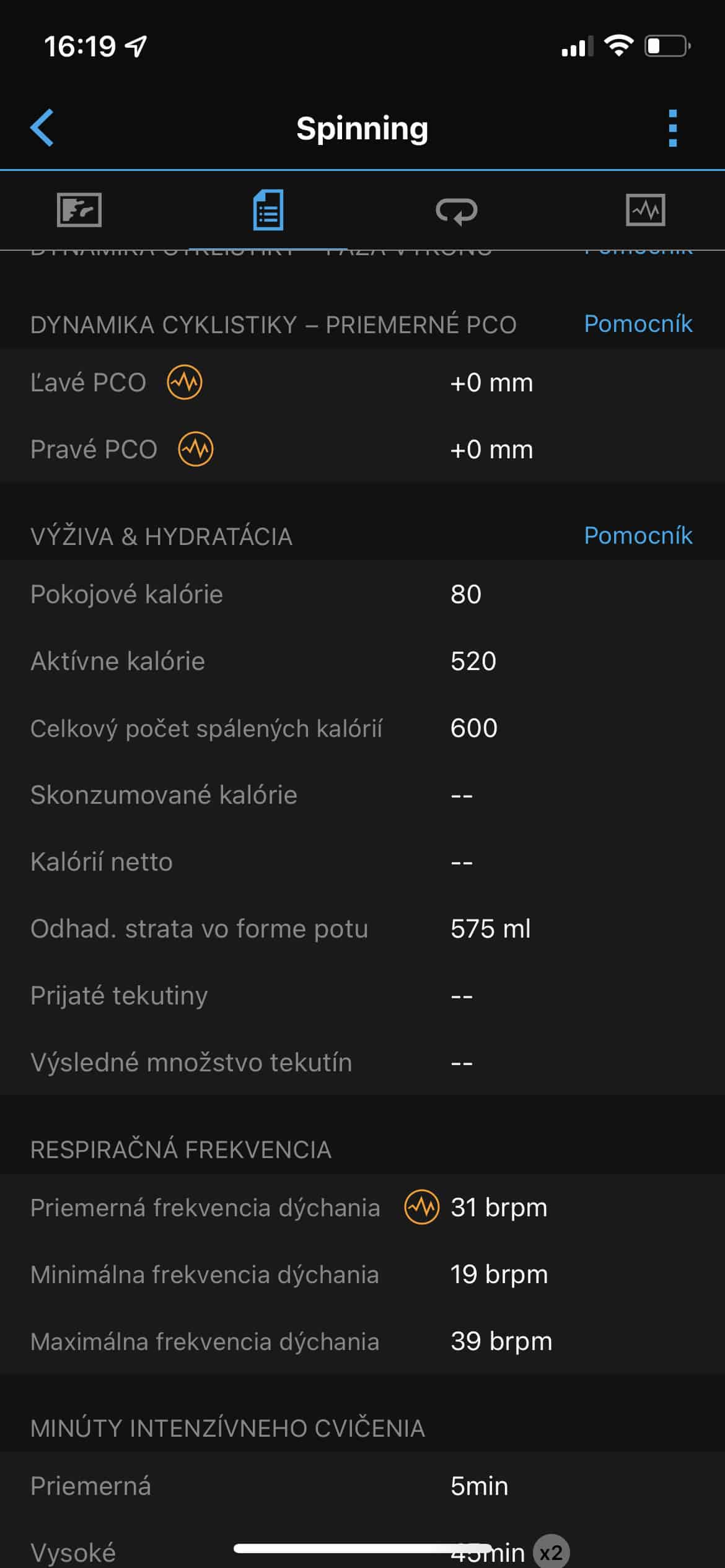Open Pomocník for Dynamika cyklistiky PCO
This screenshot has width=725, height=1568.
(638, 324)
